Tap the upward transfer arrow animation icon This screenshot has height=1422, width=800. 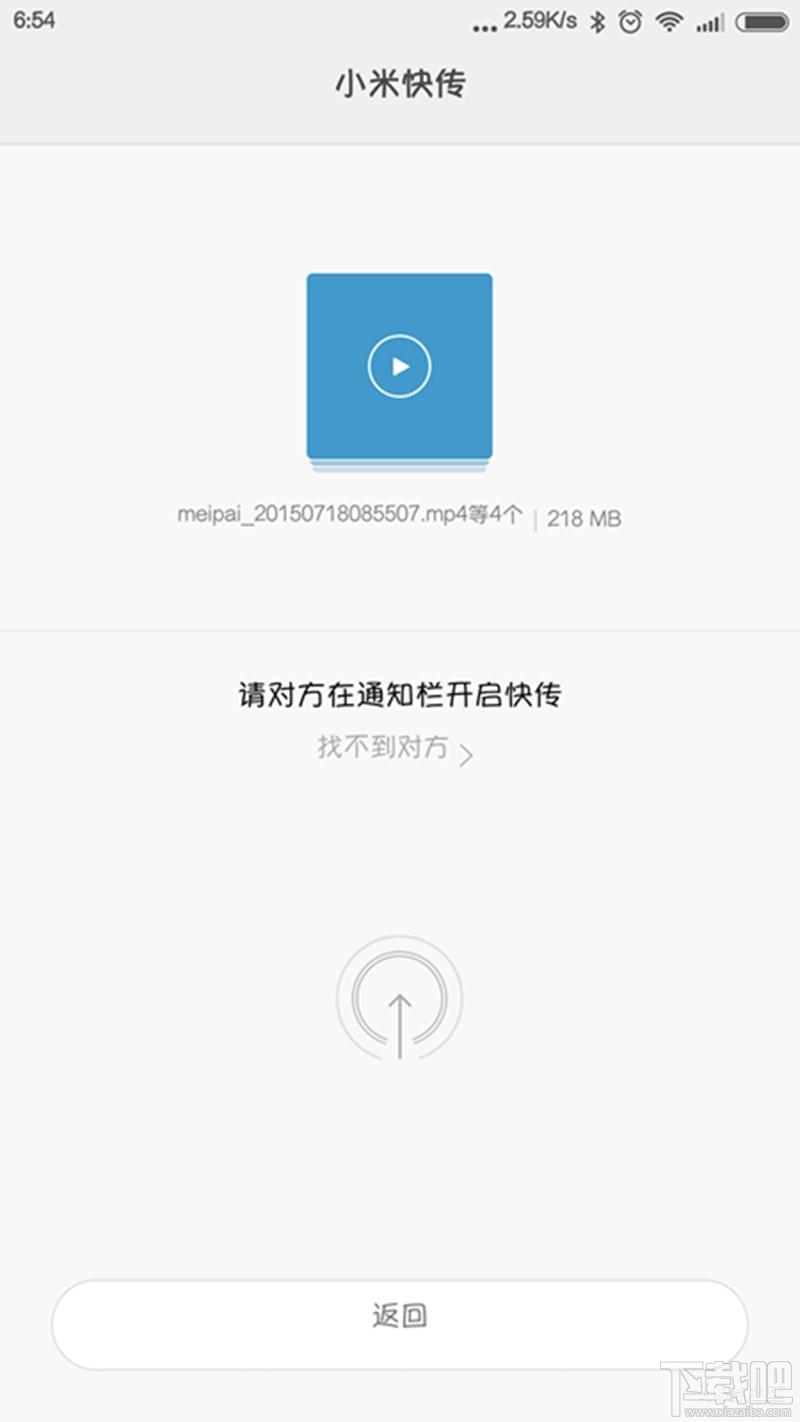coord(399,1000)
